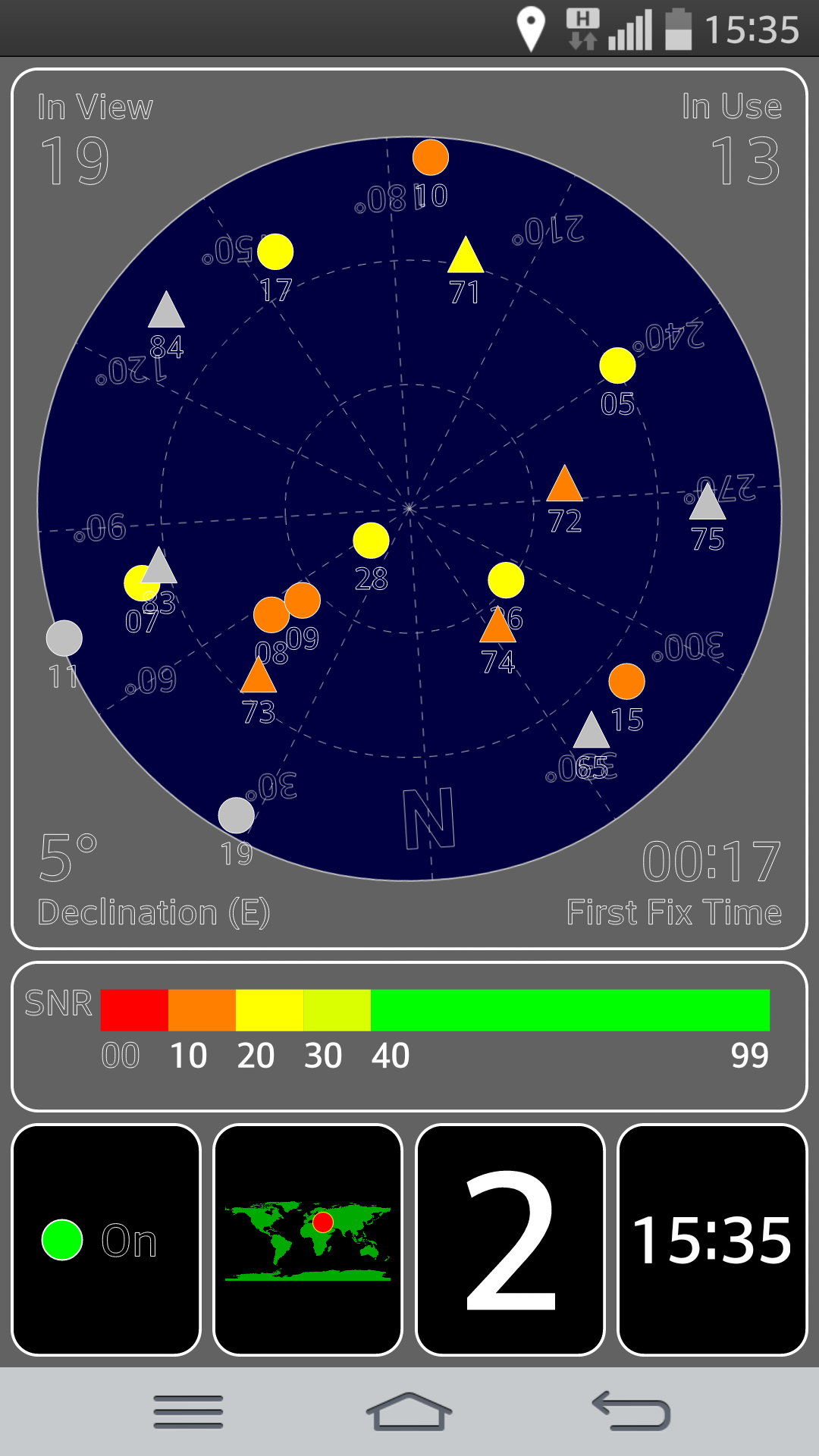Tap the tile showing number 2
819x1456 pixels.
point(510,1240)
